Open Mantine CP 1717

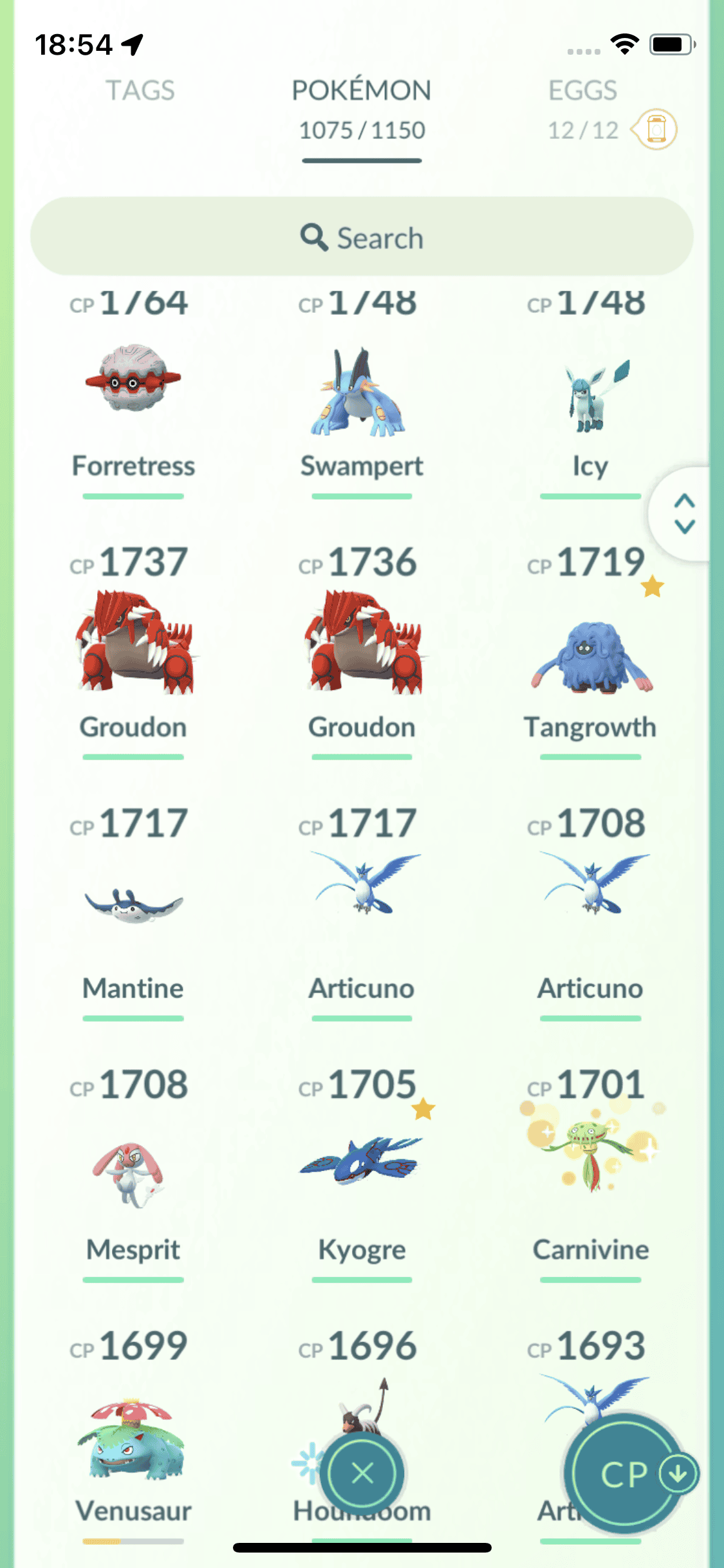point(133,904)
